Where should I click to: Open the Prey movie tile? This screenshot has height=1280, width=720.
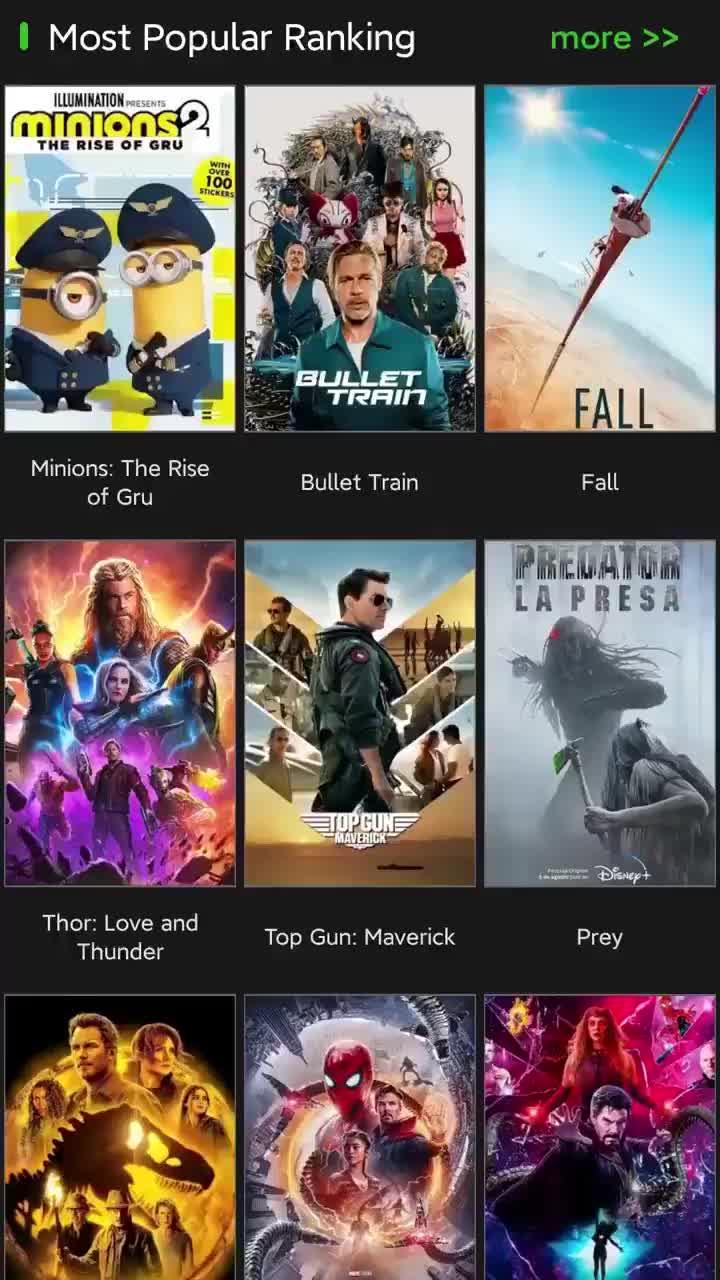(x=600, y=713)
